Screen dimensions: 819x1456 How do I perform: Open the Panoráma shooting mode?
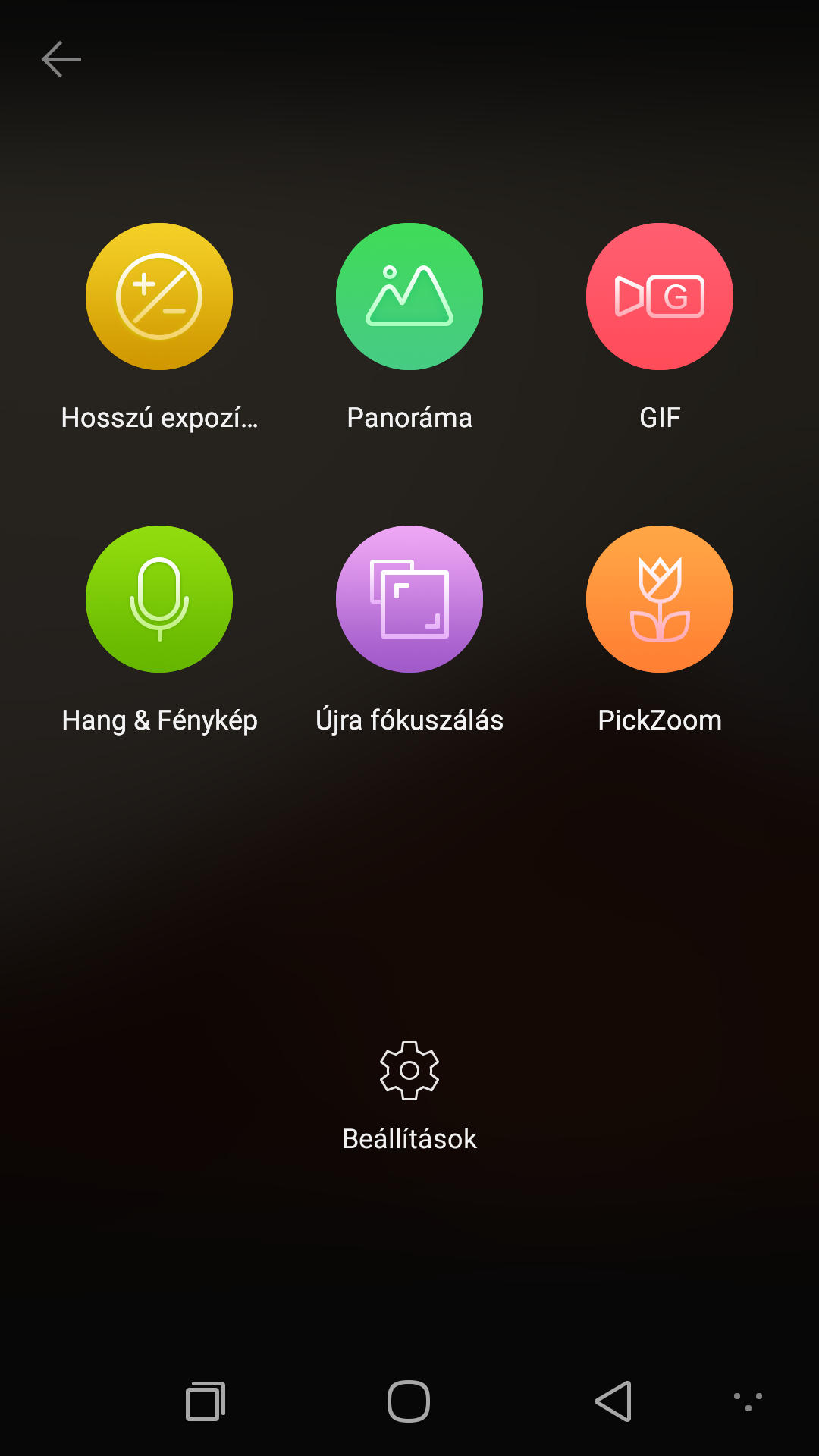pos(409,297)
